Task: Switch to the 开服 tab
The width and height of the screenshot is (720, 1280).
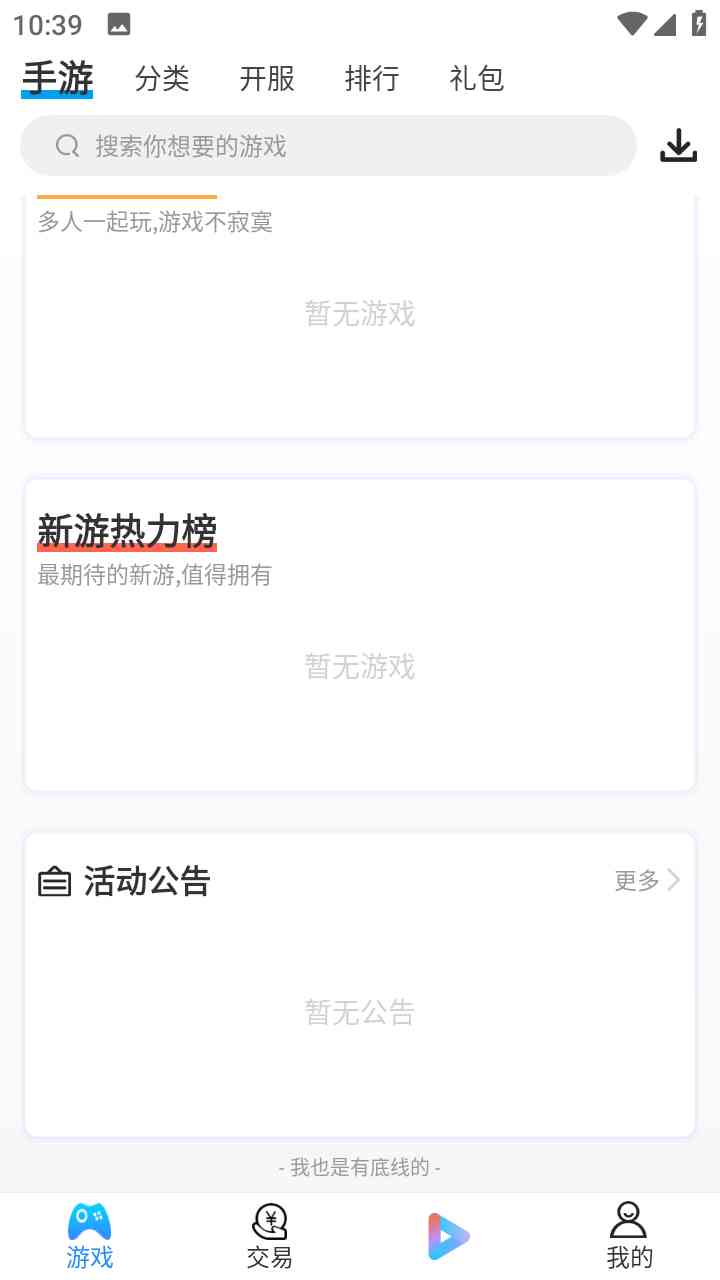Action: click(x=267, y=78)
